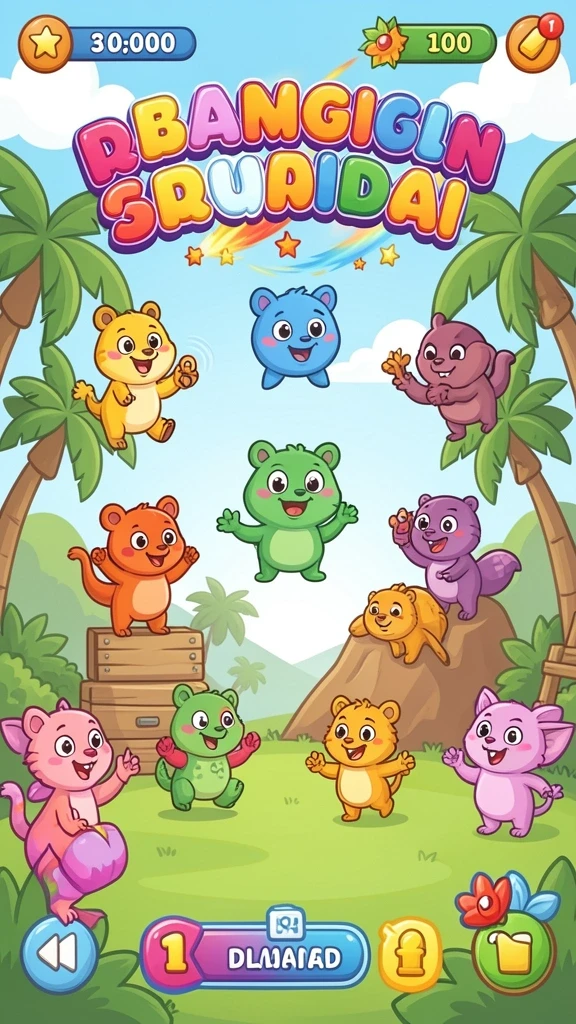Open the ticket icon with red badge
Screen dimensions: 576x1024
(534, 43)
